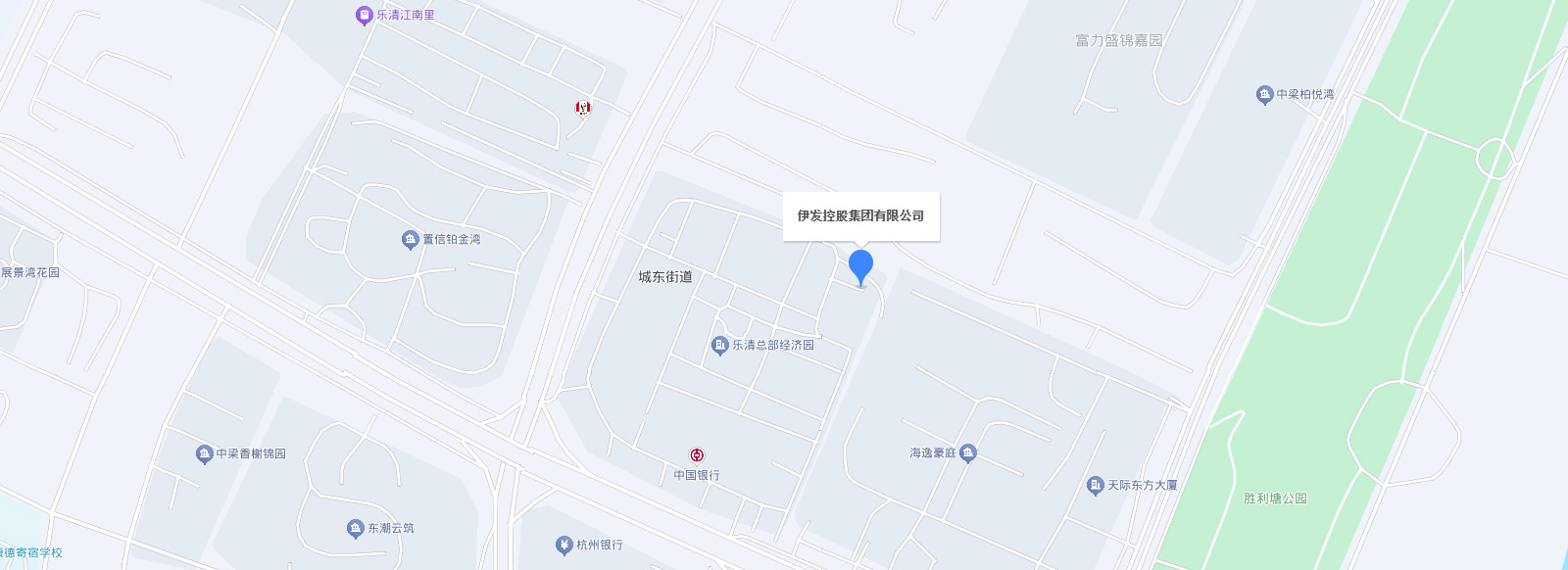Open the 中梁柏悦湾 map marker

1264,95
